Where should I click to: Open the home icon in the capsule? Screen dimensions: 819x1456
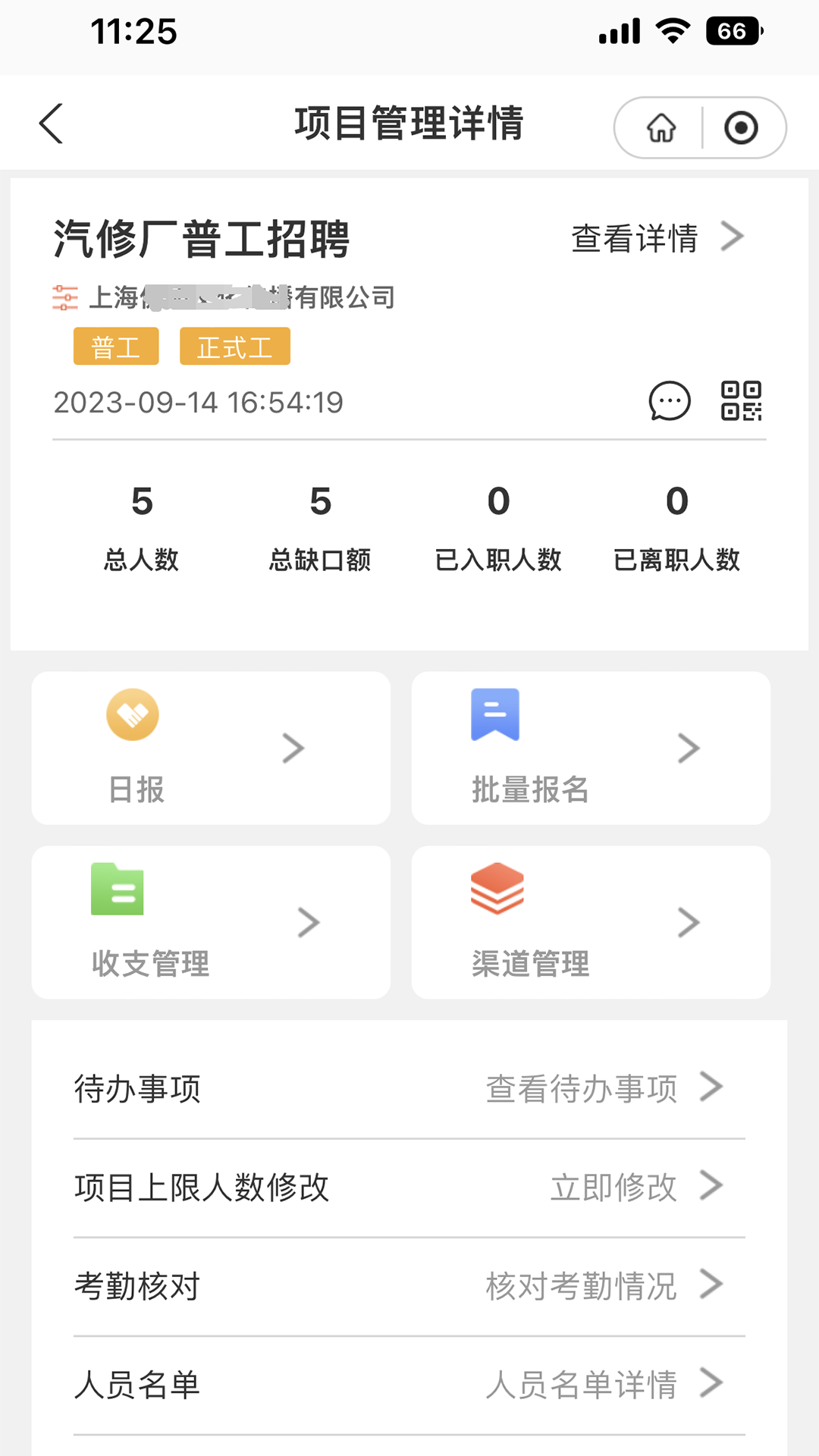tap(661, 129)
